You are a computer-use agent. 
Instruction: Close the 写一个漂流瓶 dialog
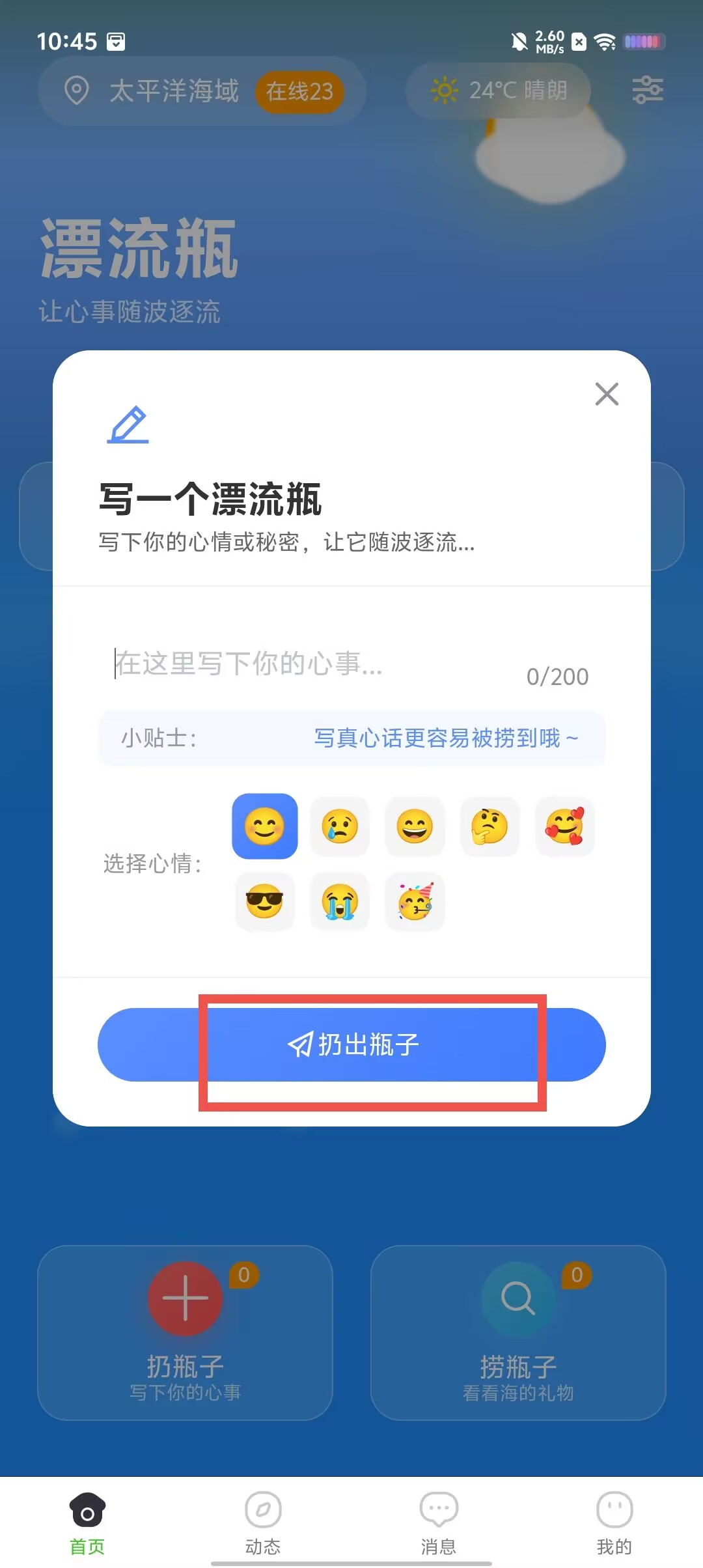[x=607, y=394]
